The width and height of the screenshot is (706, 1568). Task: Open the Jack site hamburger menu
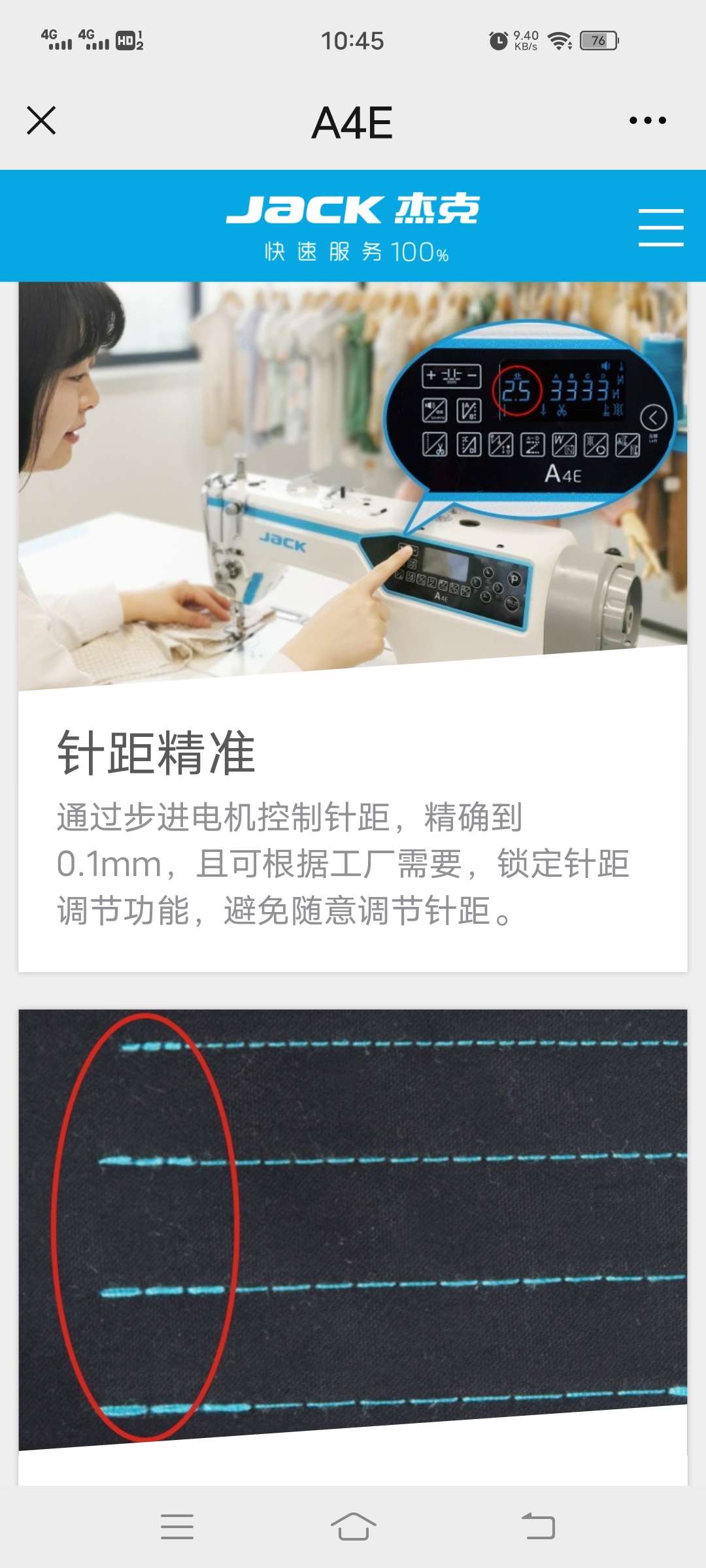[x=661, y=227]
